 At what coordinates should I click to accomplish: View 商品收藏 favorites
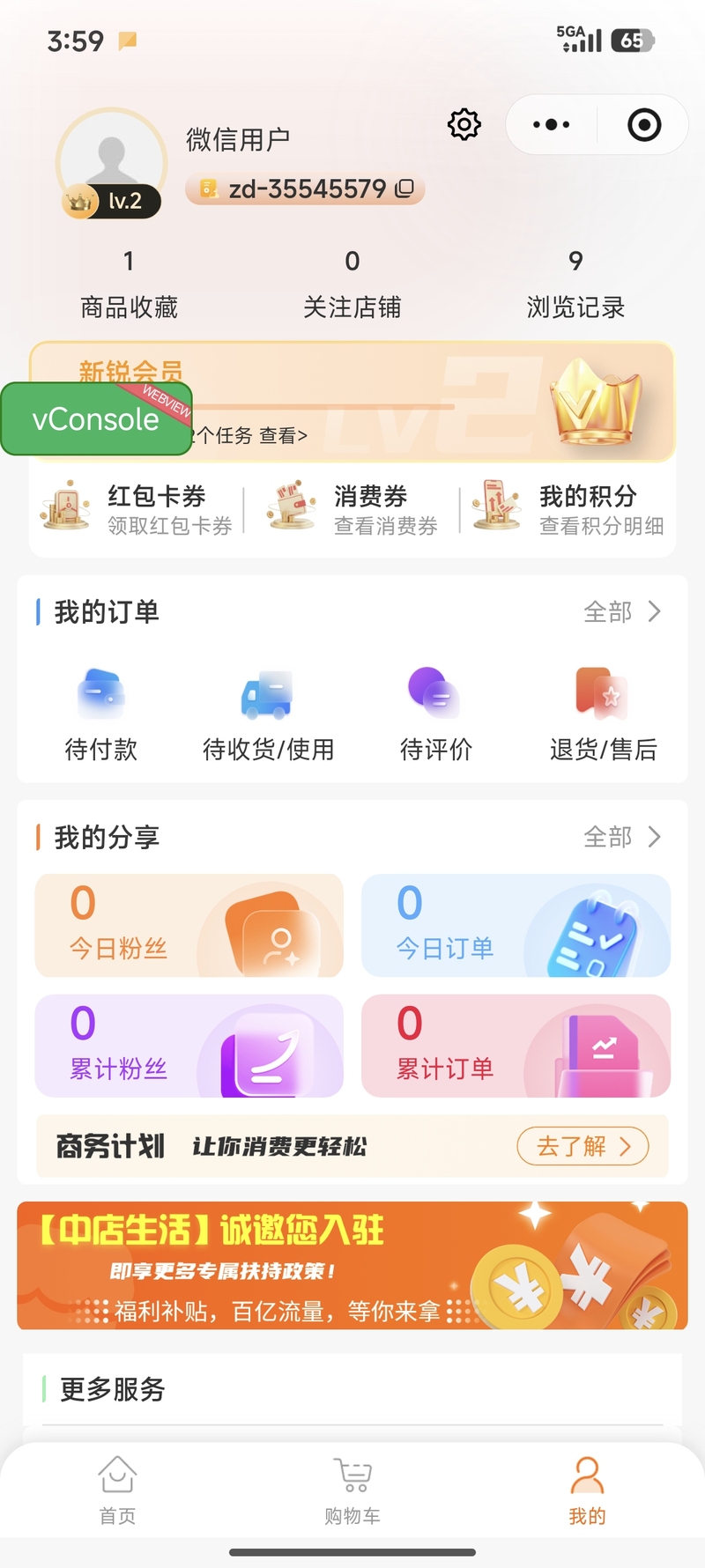(x=129, y=284)
